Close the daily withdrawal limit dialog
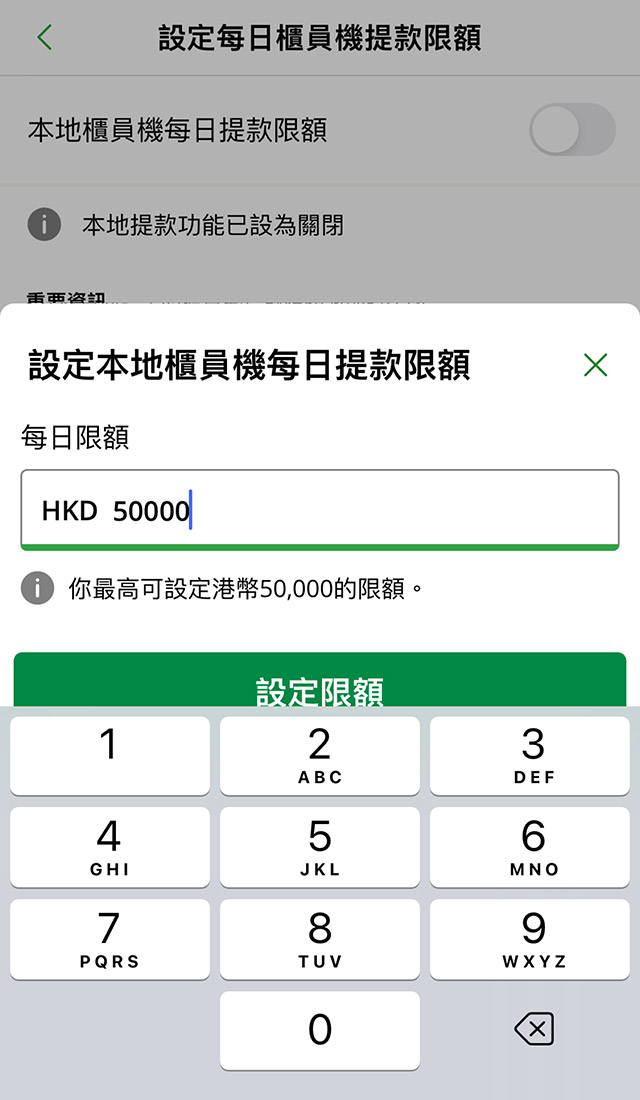640x1100 pixels. click(x=595, y=365)
